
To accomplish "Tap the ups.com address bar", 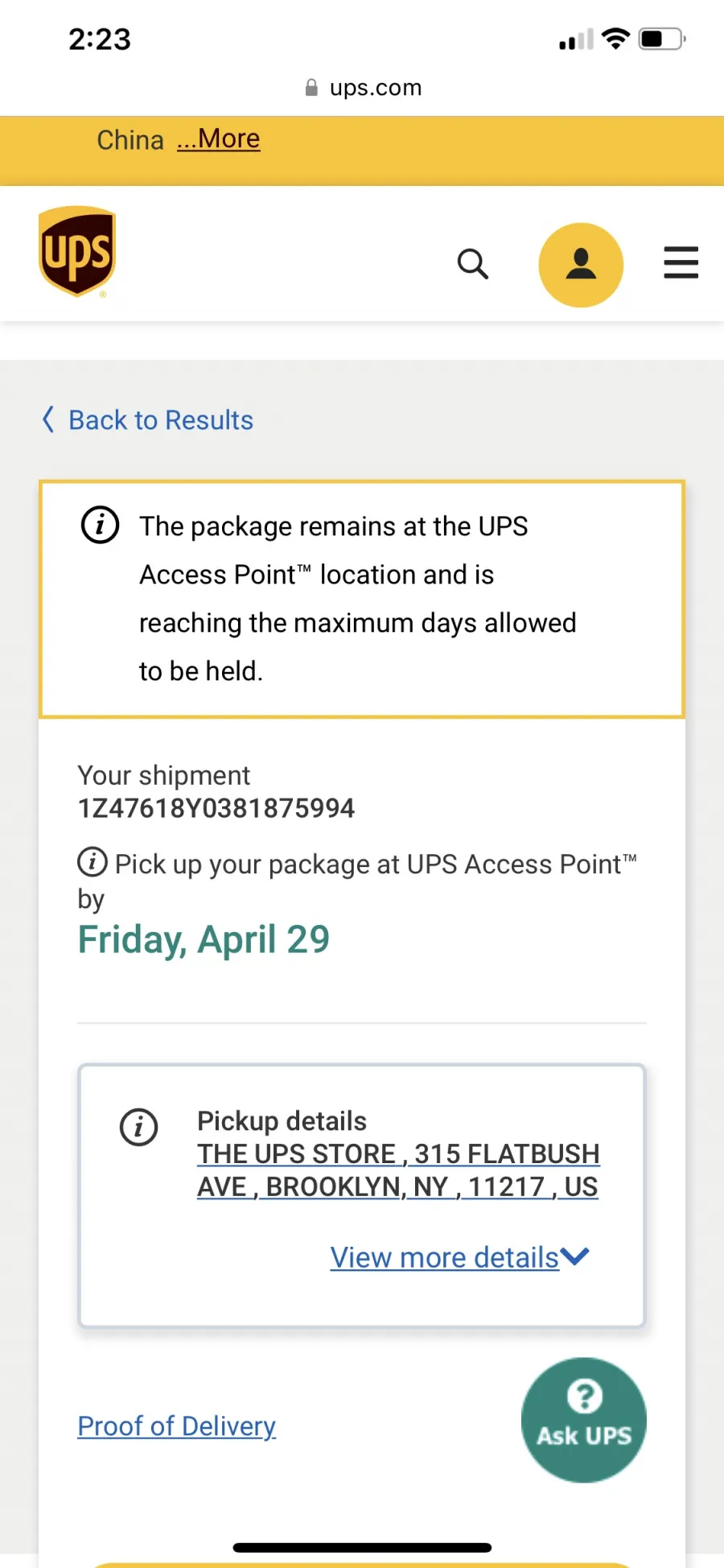I will click(364, 88).
